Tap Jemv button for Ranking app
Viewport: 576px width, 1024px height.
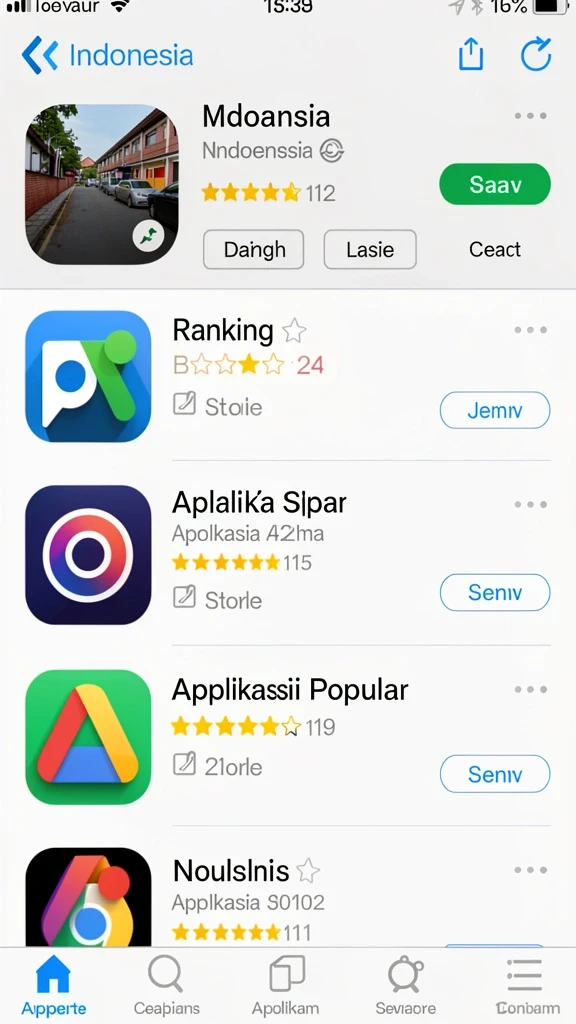point(495,410)
